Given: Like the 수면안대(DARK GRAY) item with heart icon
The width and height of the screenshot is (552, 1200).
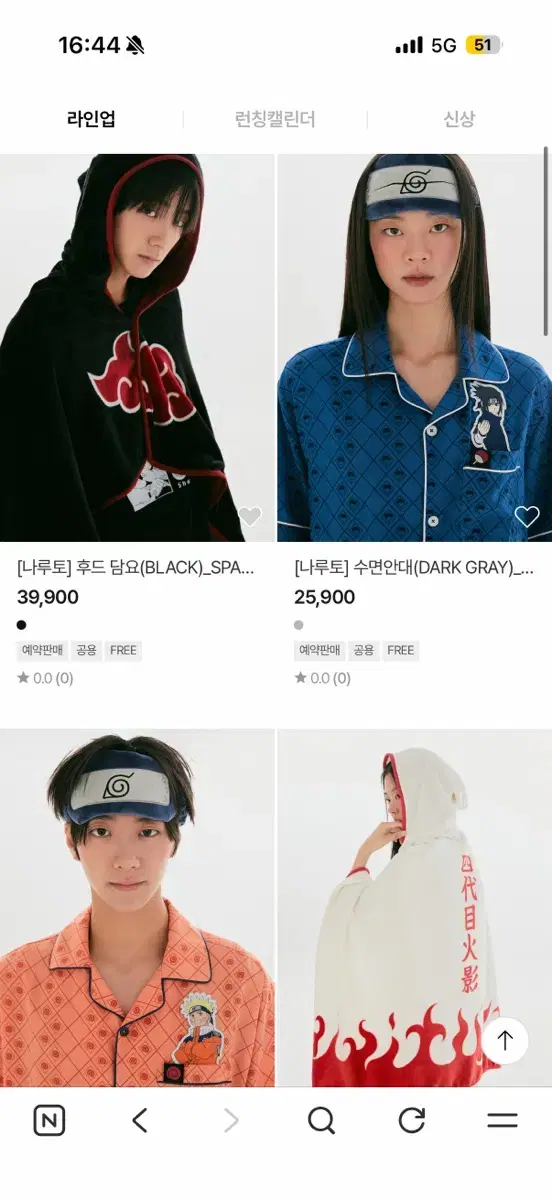Looking at the screenshot, I should coord(527,517).
